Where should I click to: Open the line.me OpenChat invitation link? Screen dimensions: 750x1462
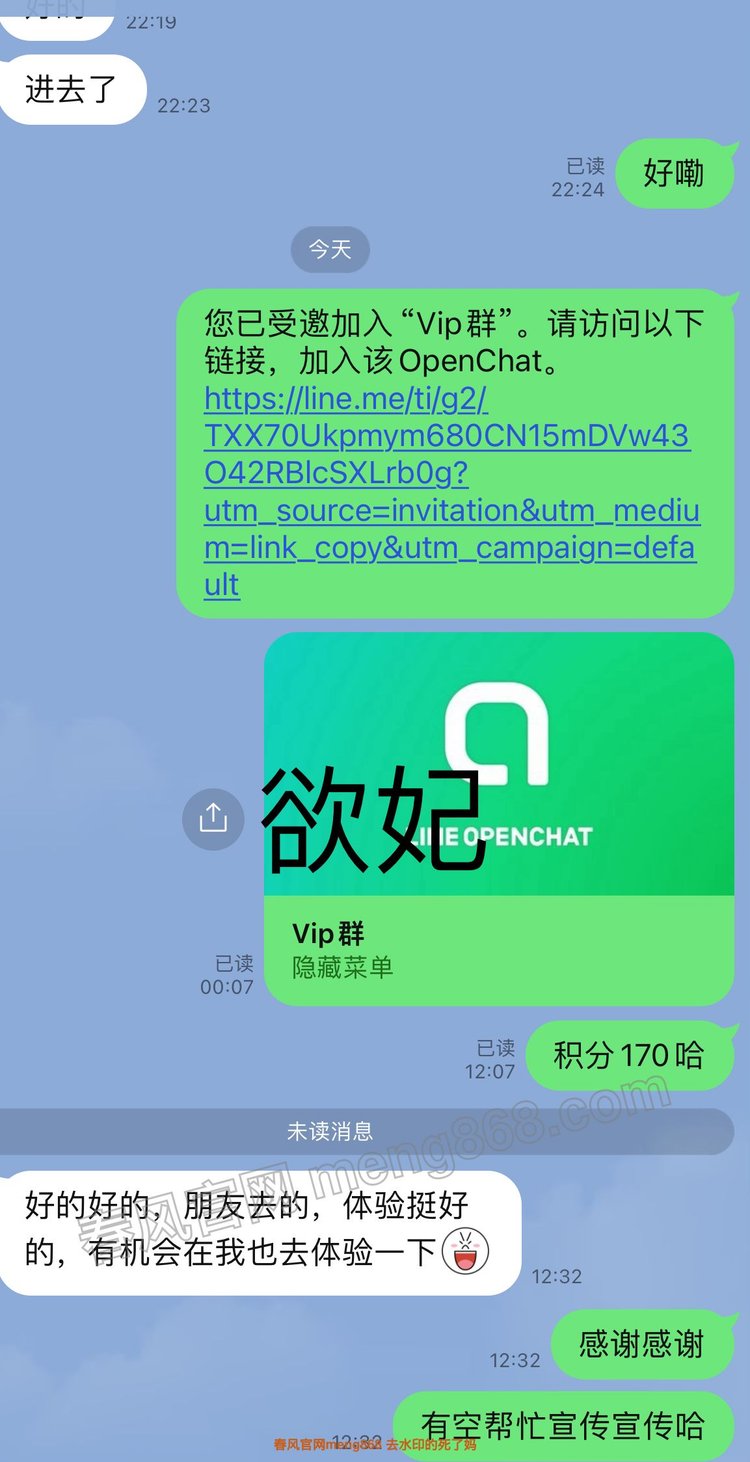point(447,473)
